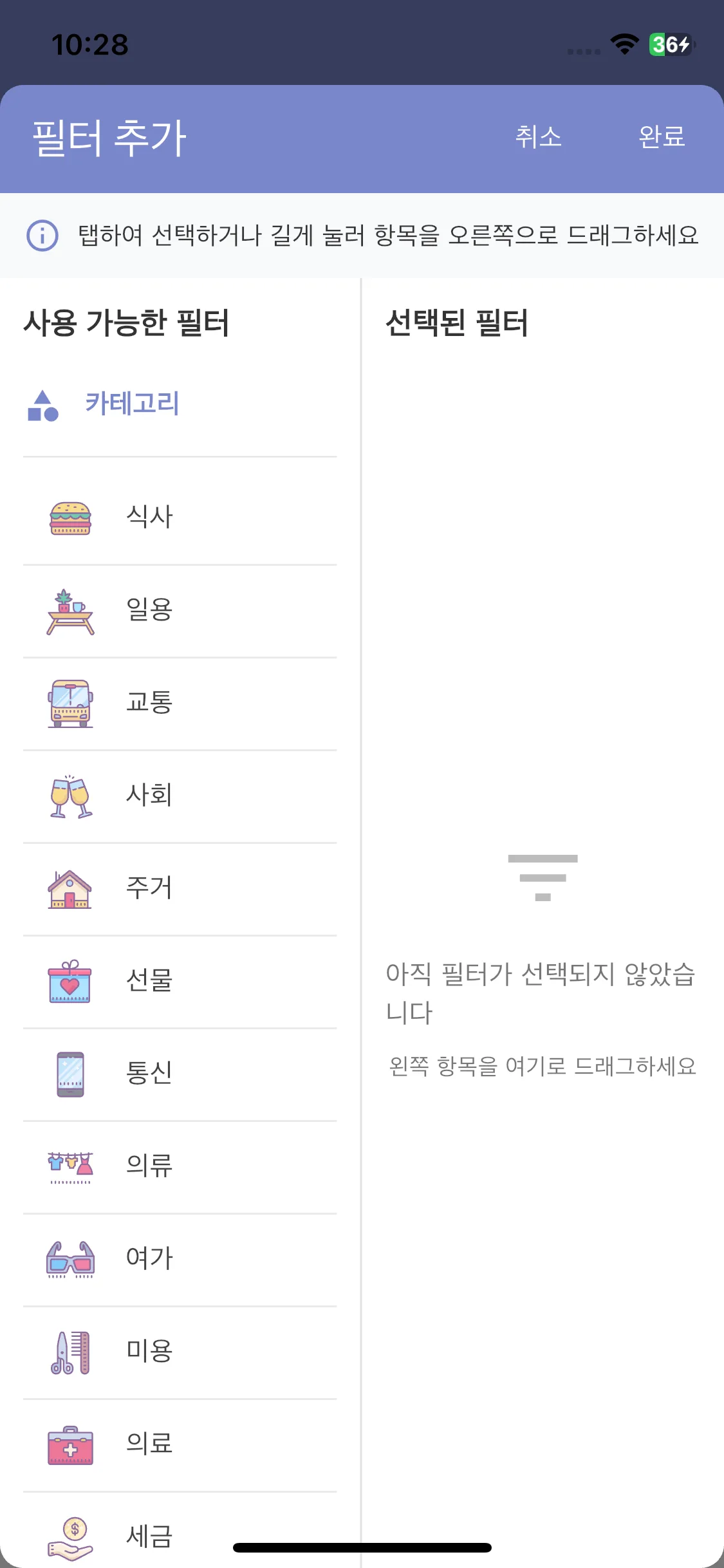Click the 완료 done button
The image size is (724, 1568).
[661, 137]
